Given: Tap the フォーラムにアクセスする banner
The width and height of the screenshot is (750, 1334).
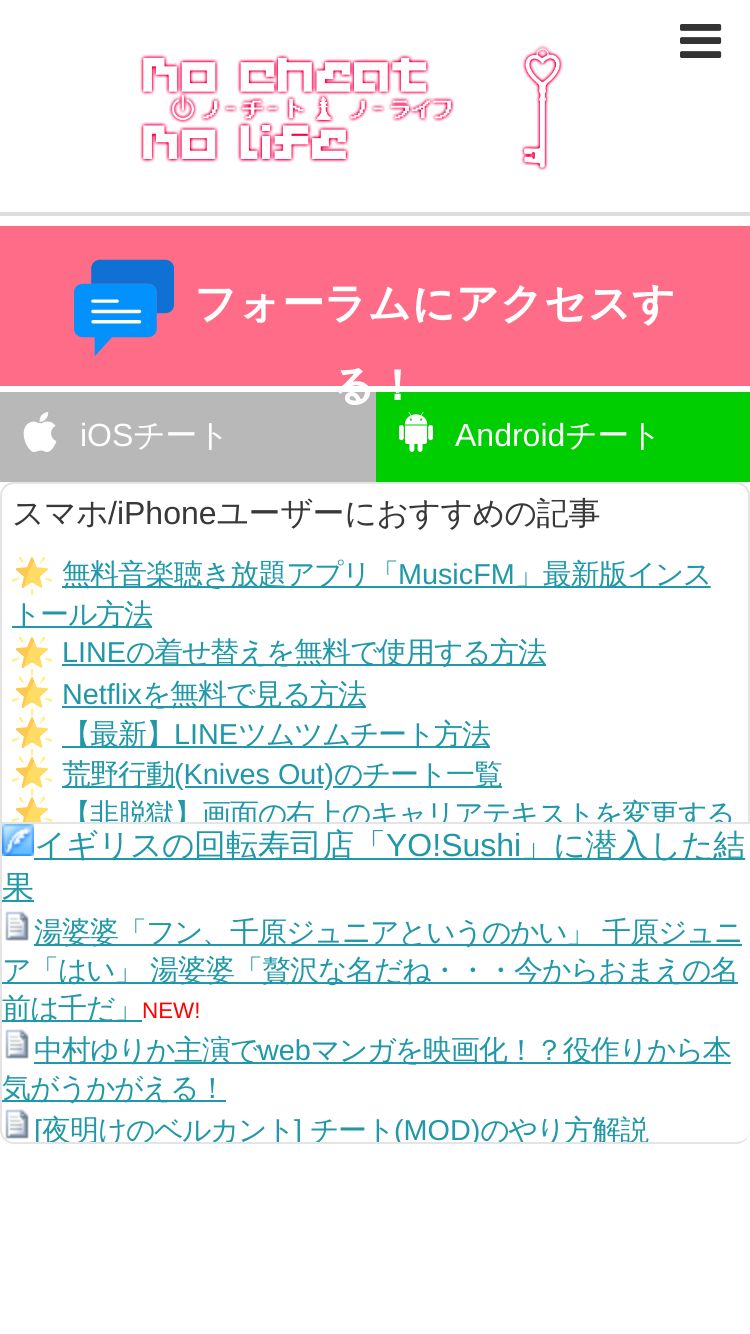Looking at the screenshot, I should [375, 306].
